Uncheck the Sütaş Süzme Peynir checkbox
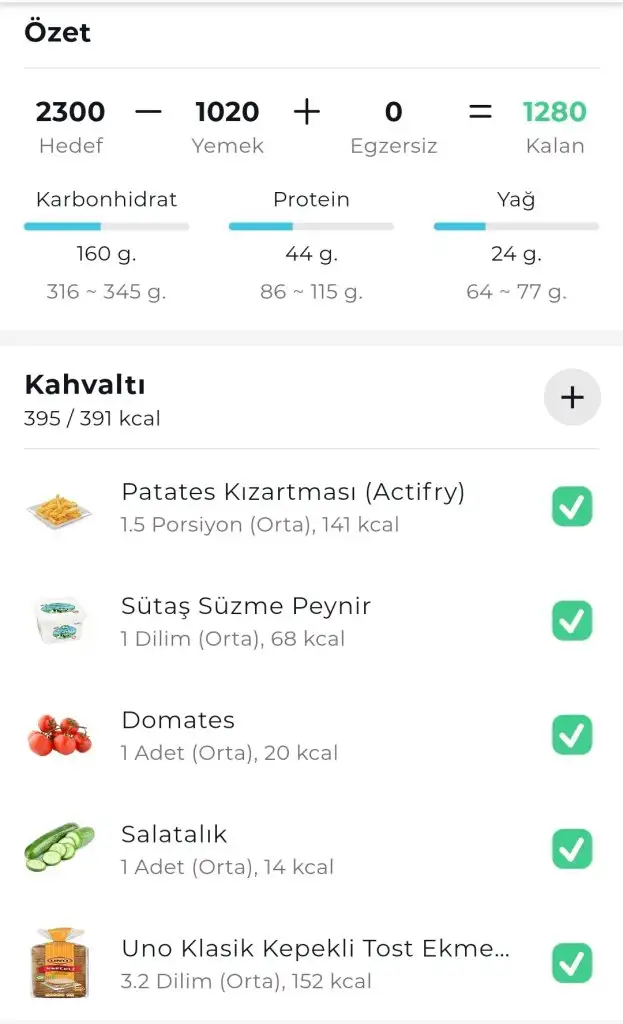This screenshot has height=1024, width=623. click(572, 621)
